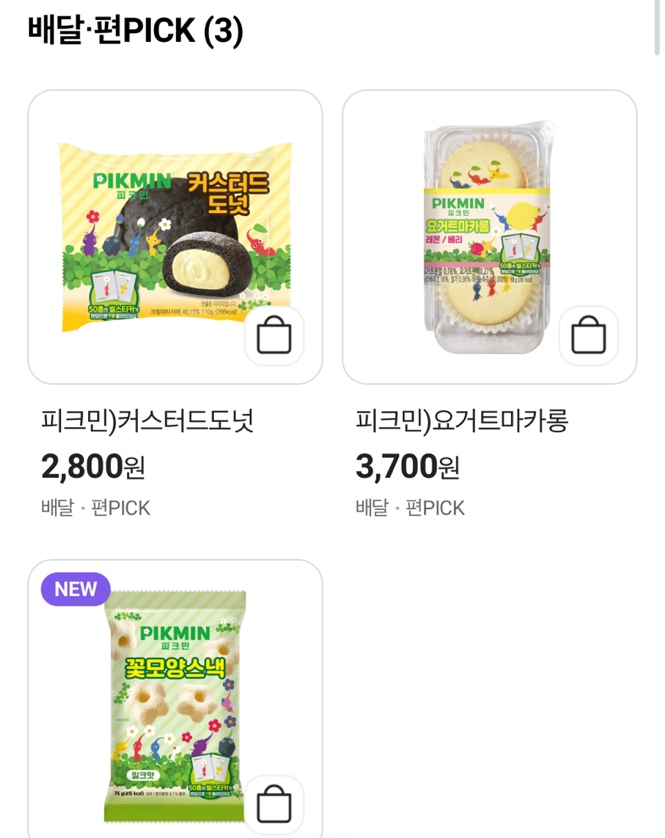Image resolution: width=665 pixels, height=838 pixels.
Task: Add 요거트마카롱 to the shopping bag
Action: [x=588, y=336]
